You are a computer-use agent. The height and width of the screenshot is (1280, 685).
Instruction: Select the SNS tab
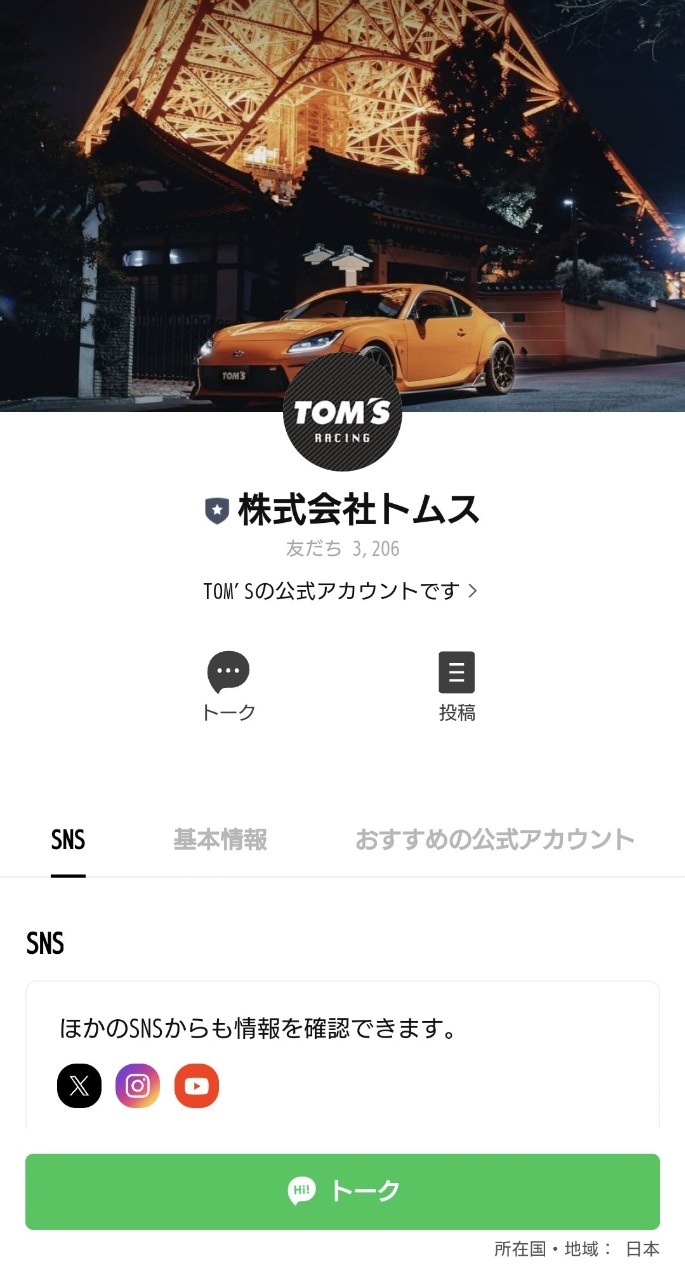[x=68, y=839]
